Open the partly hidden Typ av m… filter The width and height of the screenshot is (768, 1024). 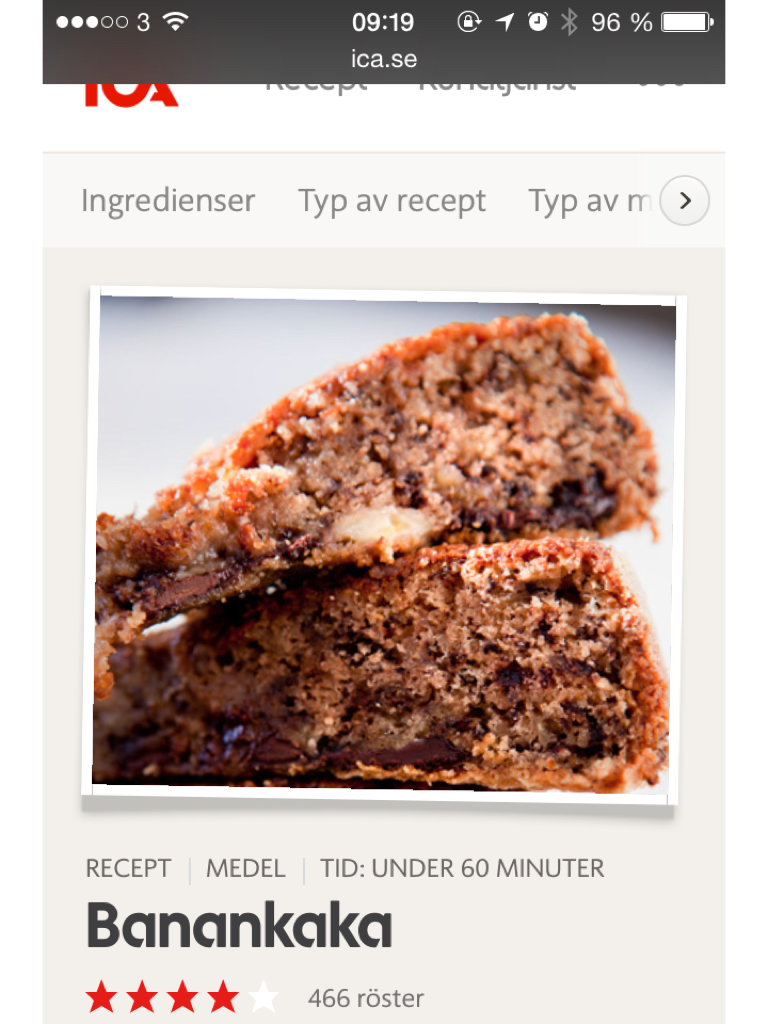tap(590, 201)
